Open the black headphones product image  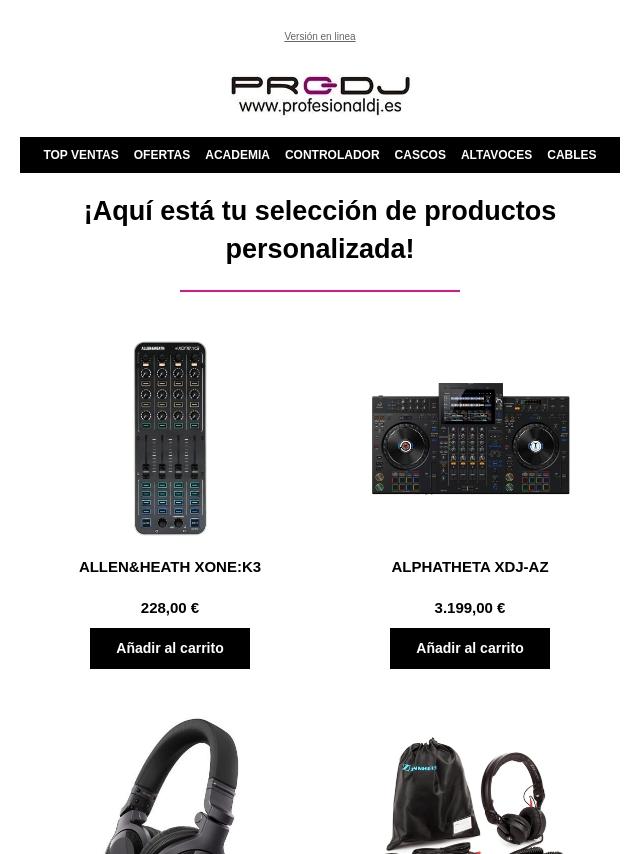tap(170, 790)
